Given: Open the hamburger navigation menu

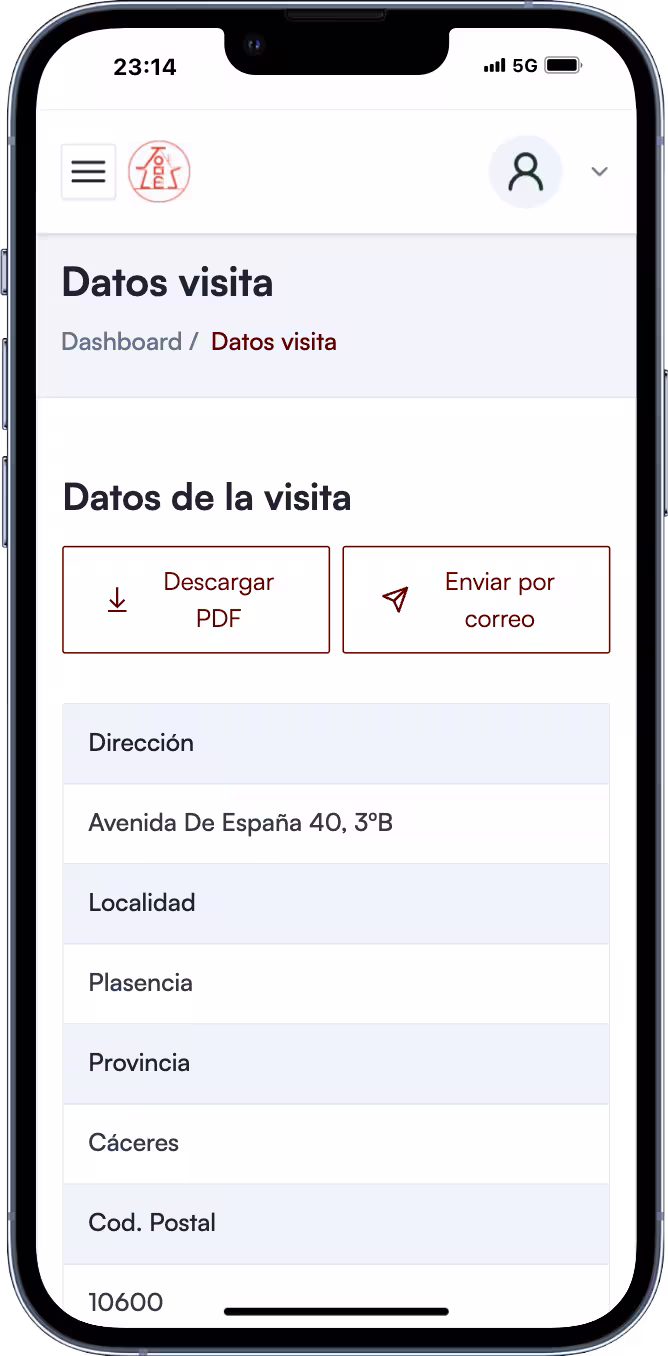Looking at the screenshot, I should click(88, 172).
